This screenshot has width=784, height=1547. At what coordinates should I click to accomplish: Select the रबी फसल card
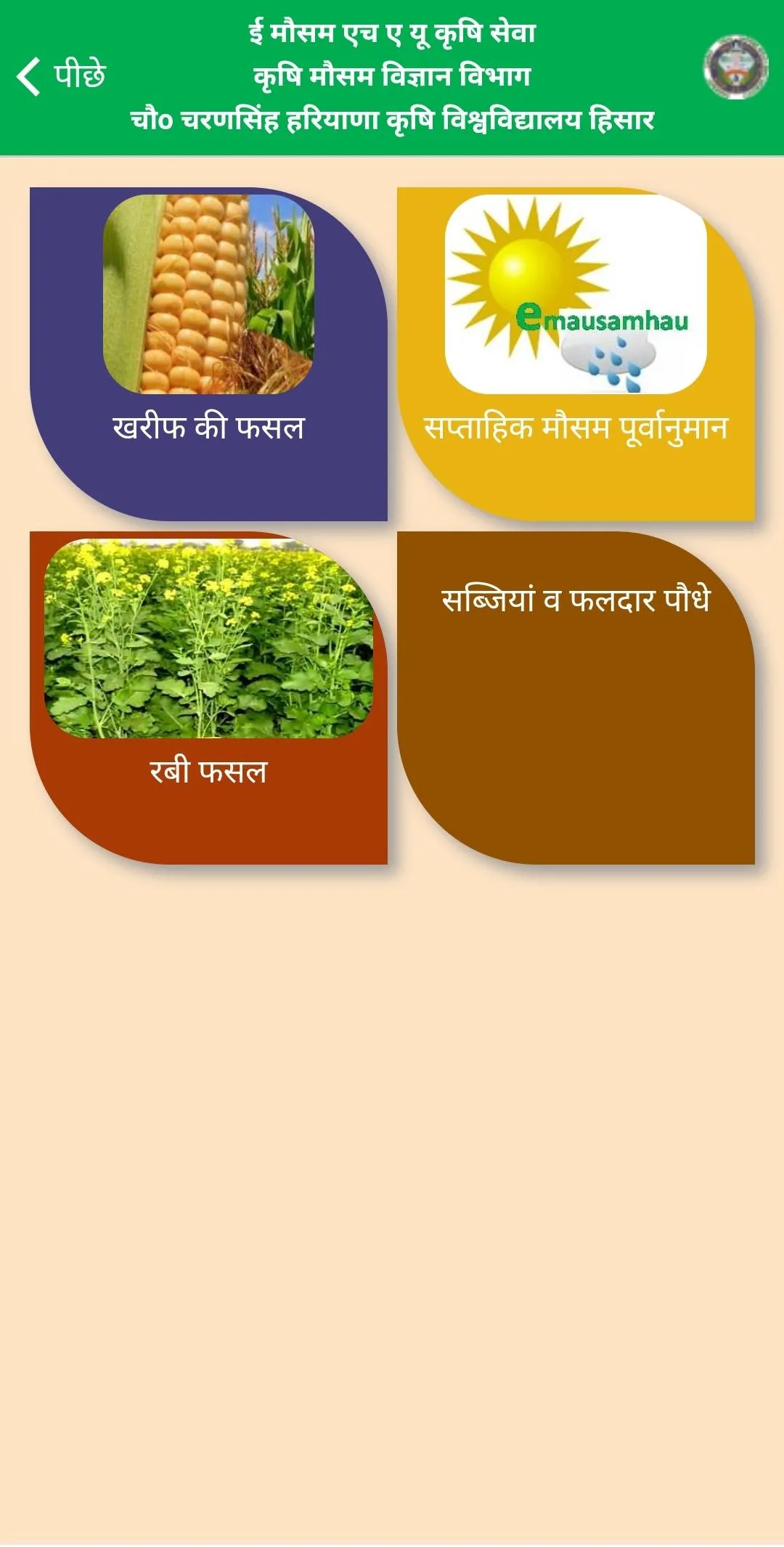coord(208,698)
